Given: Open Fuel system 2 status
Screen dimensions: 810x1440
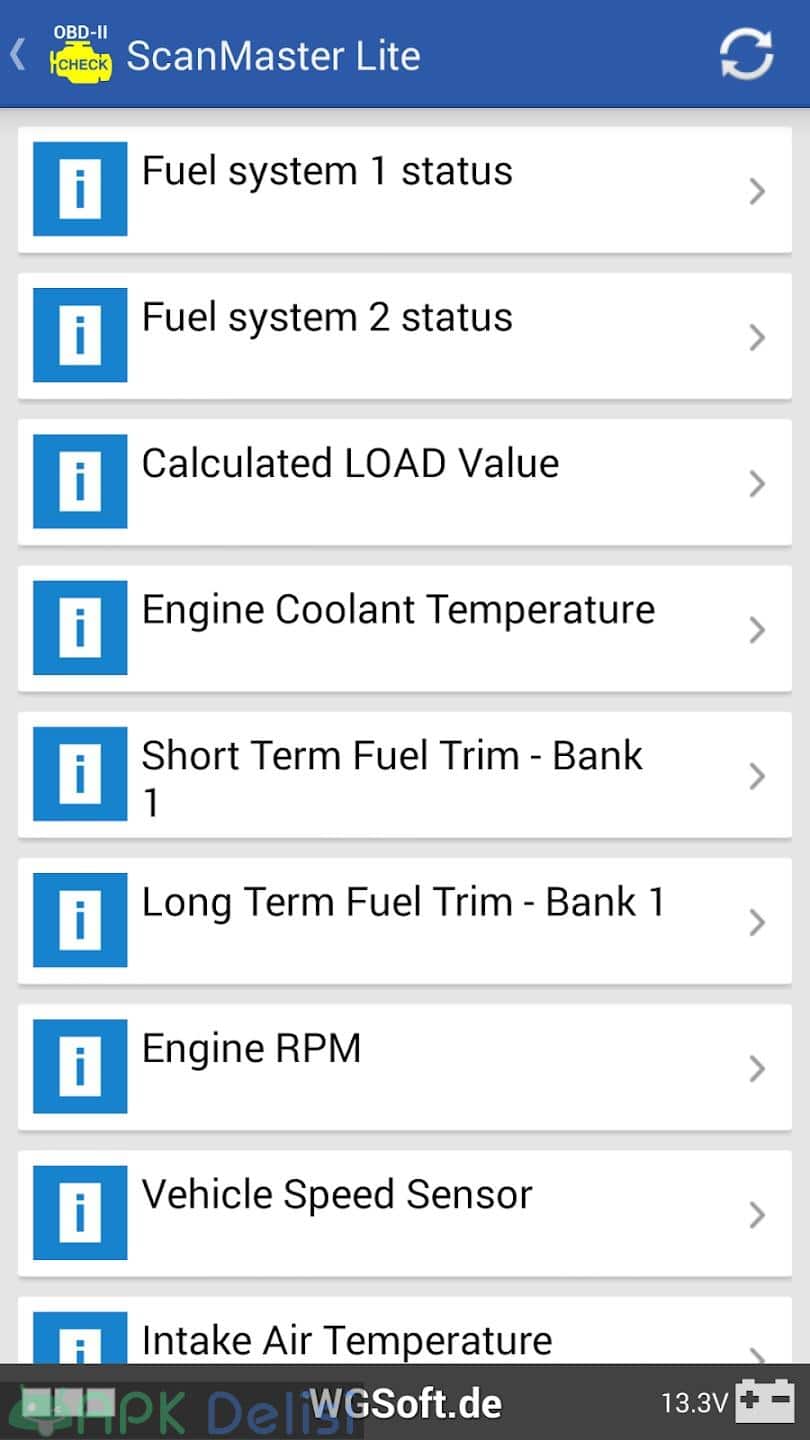Looking at the screenshot, I should [x=405, y=335].
